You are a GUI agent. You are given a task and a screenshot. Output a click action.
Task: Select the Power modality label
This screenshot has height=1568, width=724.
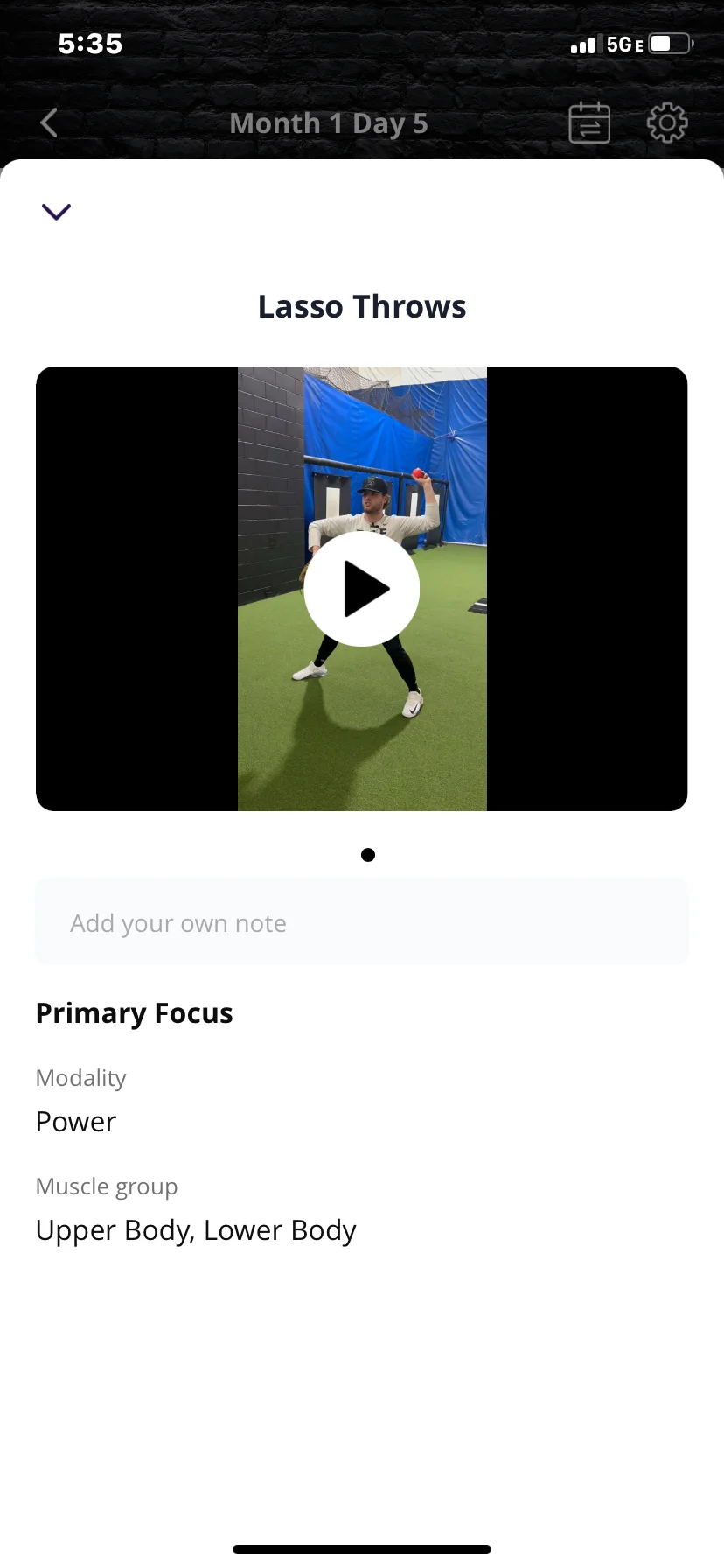[75, 1121]
